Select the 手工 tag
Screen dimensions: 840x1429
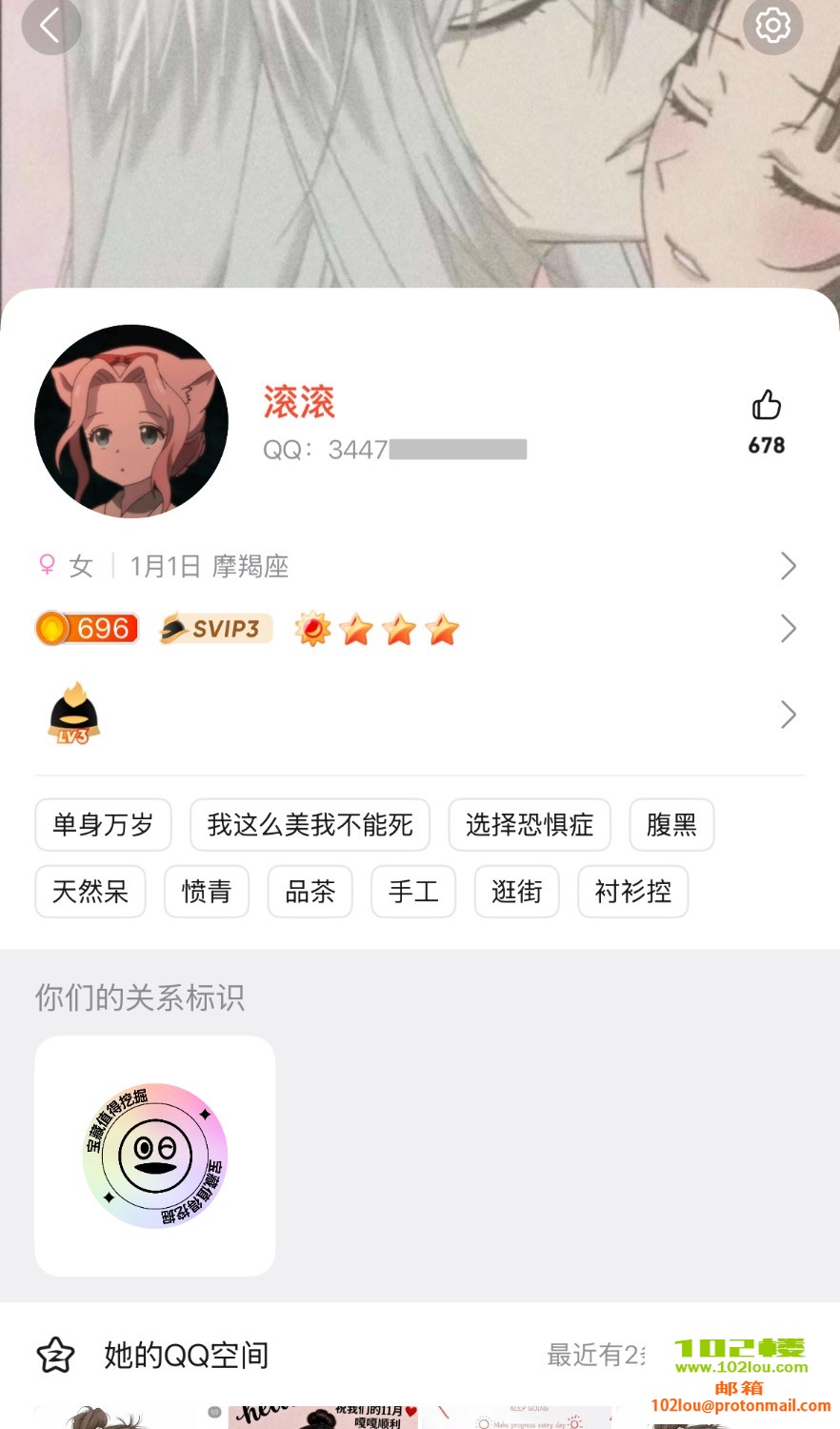pyautogui.click(x=413, y=892)
